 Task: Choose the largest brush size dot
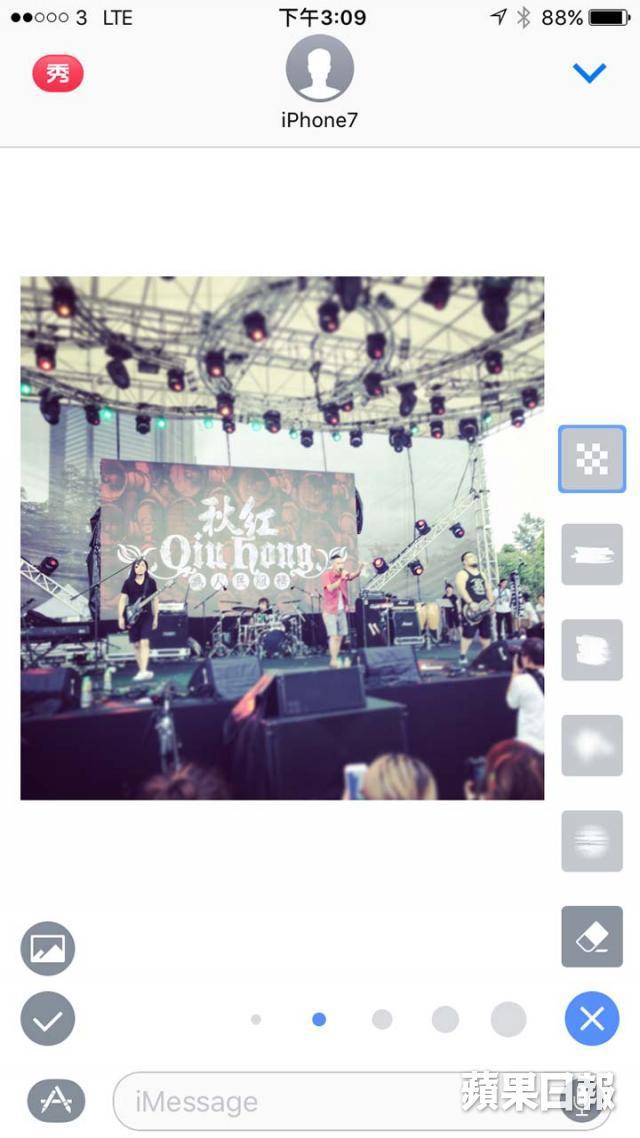click(508, 1019)
